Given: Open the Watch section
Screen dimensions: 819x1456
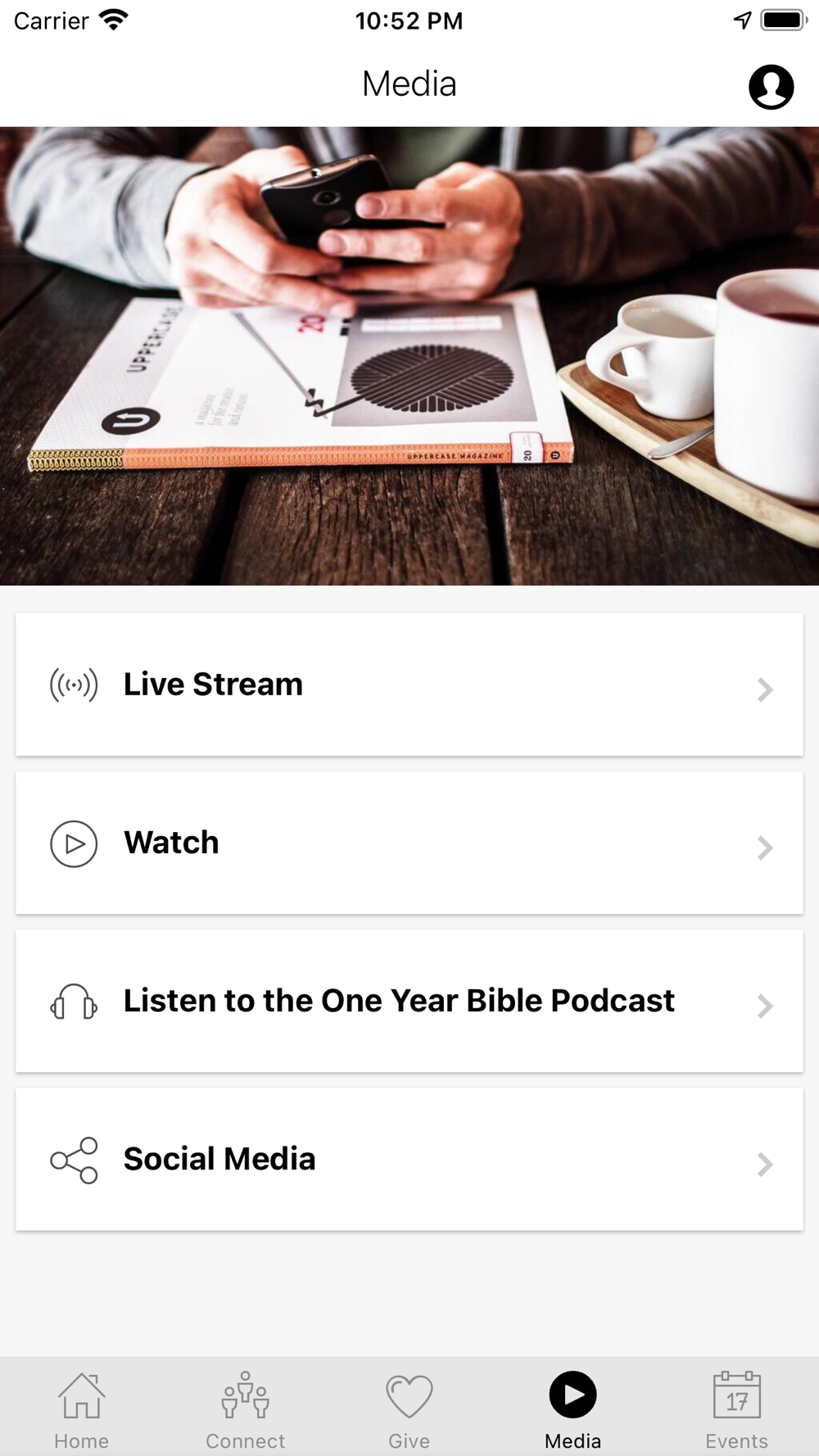Looking at the screenshot, I should [x=409, y=843].
